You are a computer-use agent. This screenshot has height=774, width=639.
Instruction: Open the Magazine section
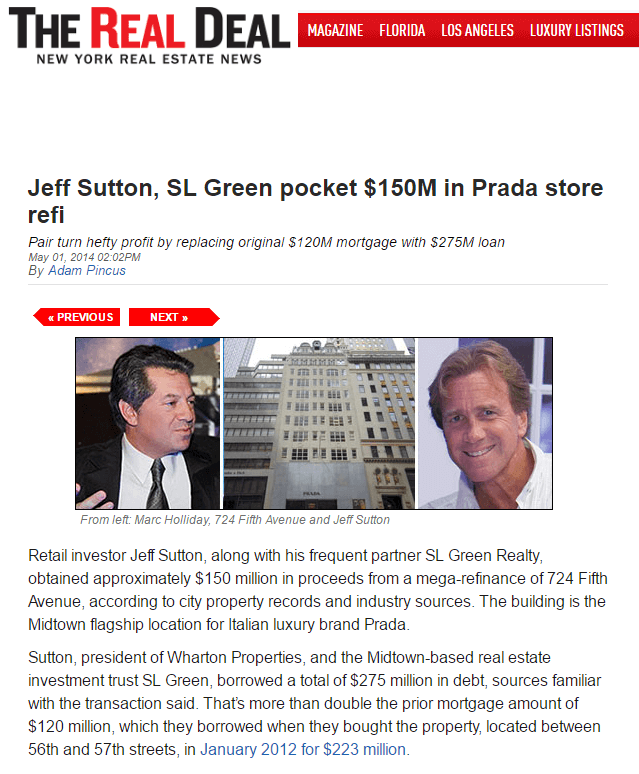pos(335,30)
